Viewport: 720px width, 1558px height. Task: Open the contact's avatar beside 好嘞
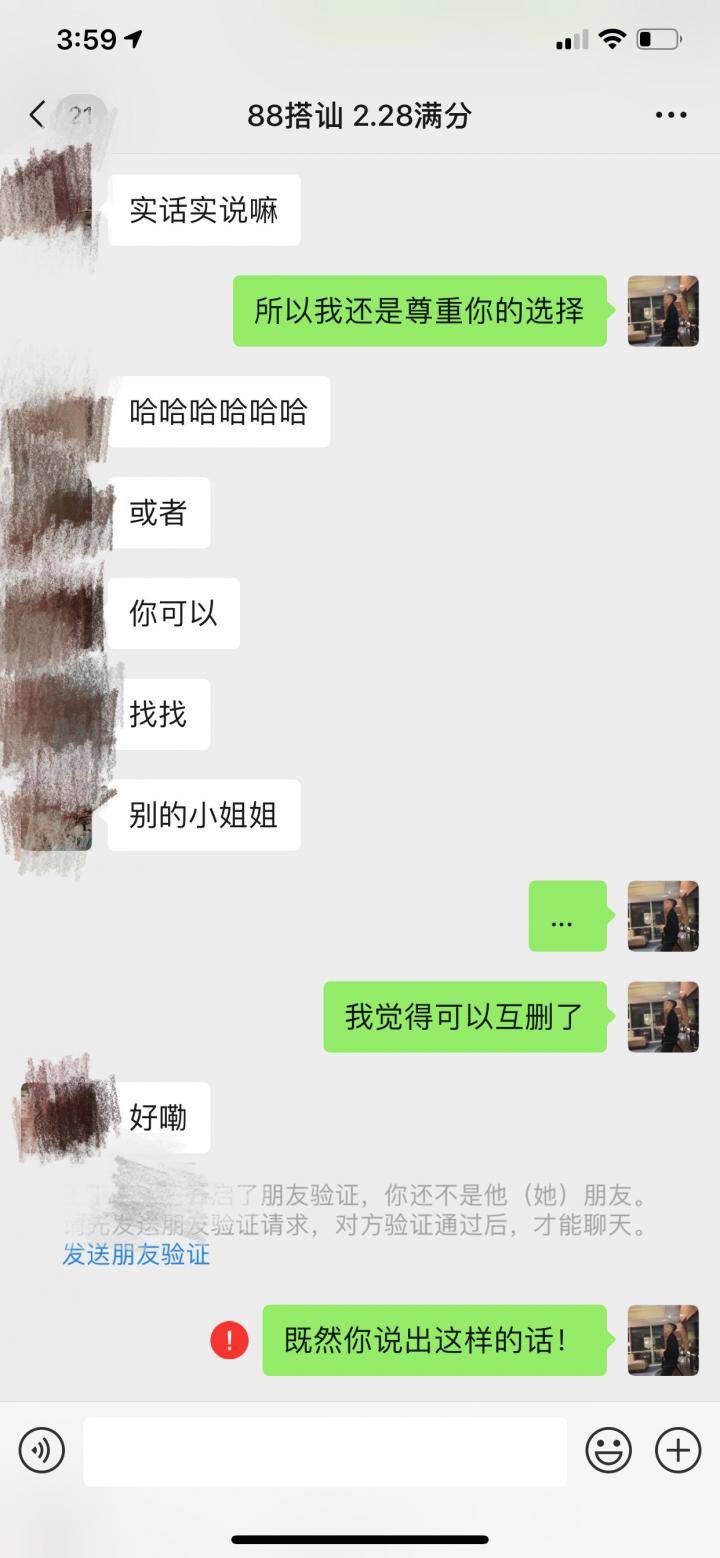(58, 1117)
